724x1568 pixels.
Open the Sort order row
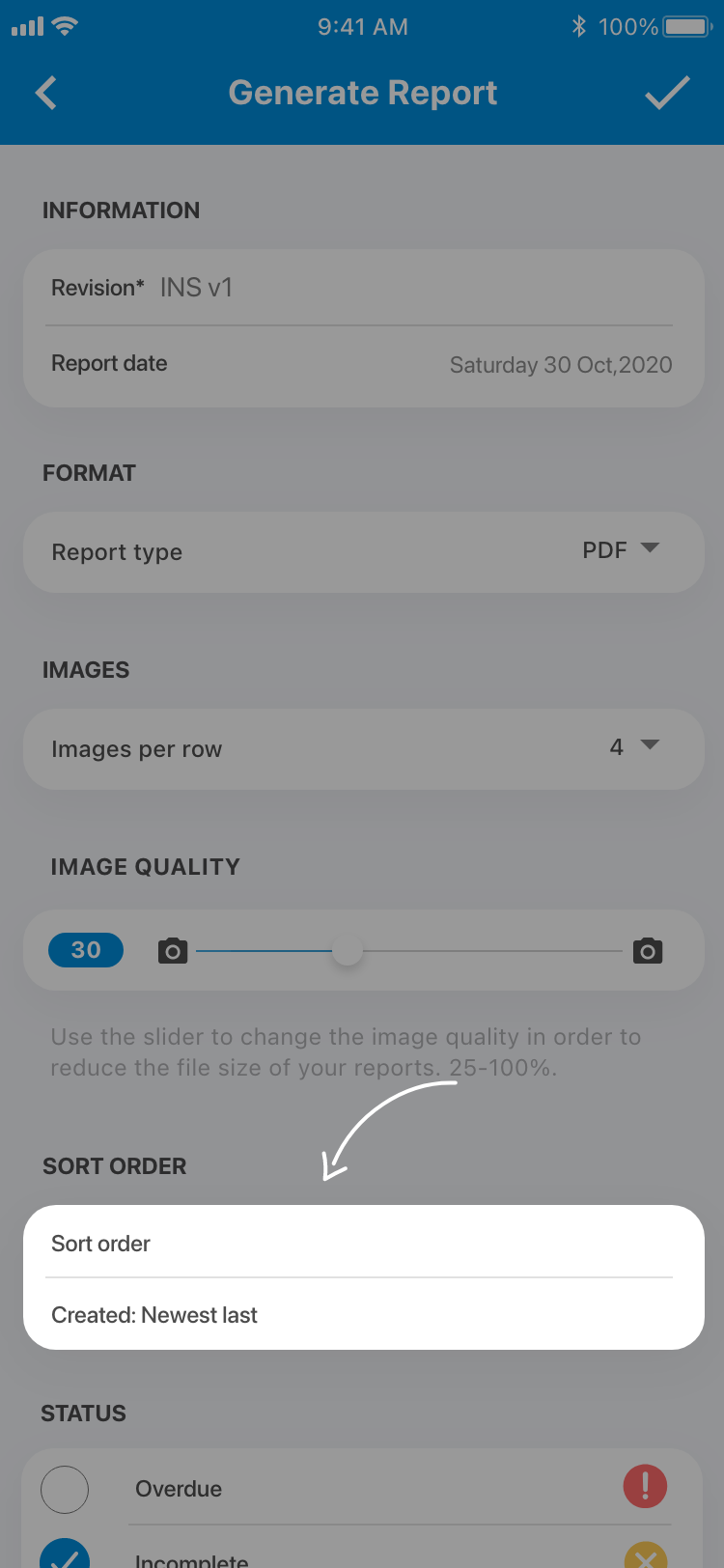pyautogui.click(x=362, y=1244)
